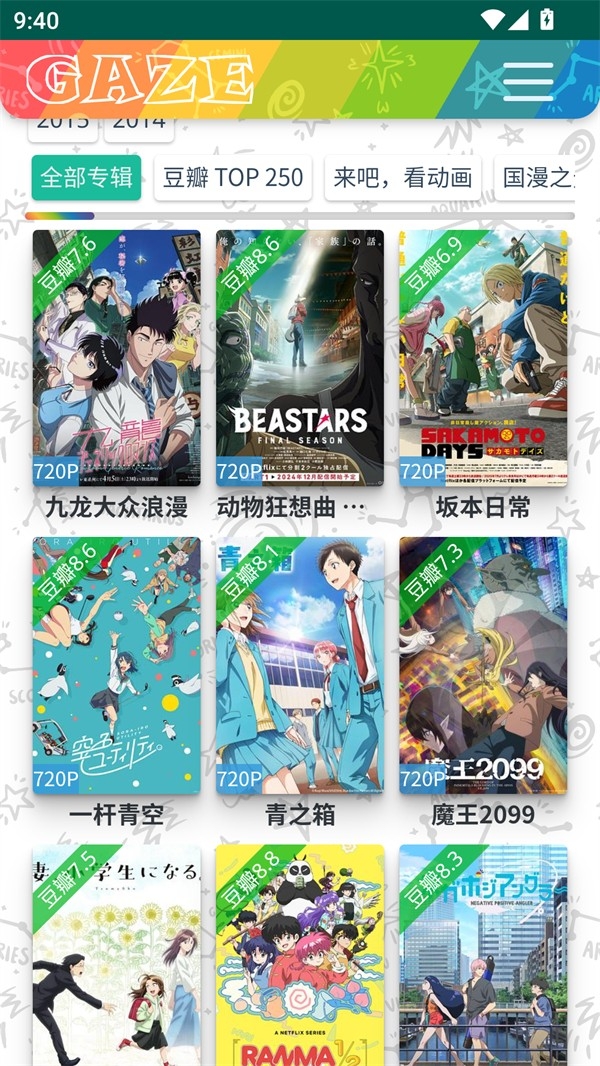Open the sunflower poster rated 豆瓣7.5
Screen dimensions: 600x1066
coord(116,955)
